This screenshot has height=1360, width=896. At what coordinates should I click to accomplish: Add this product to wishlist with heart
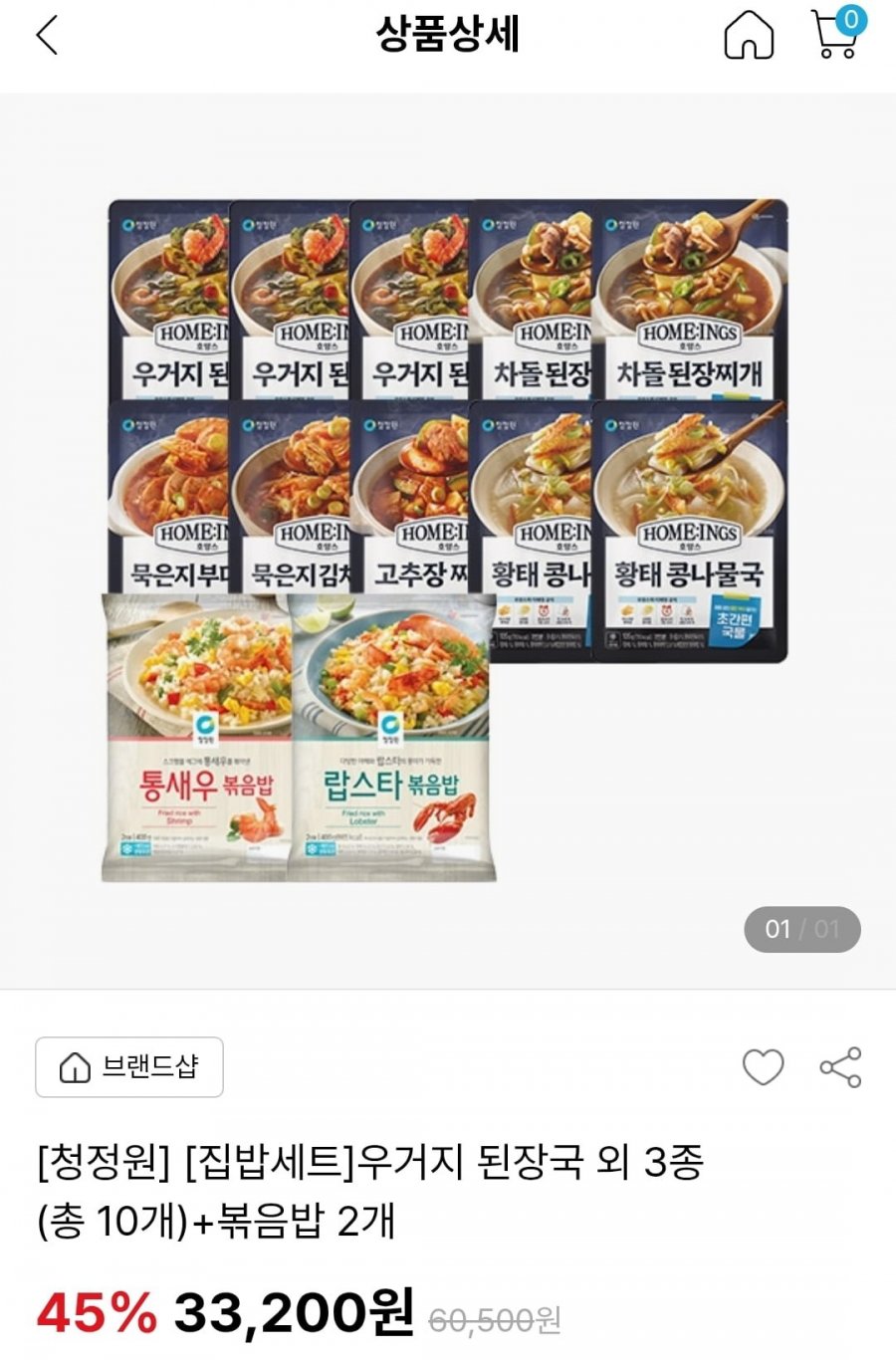click(764, 1067)
